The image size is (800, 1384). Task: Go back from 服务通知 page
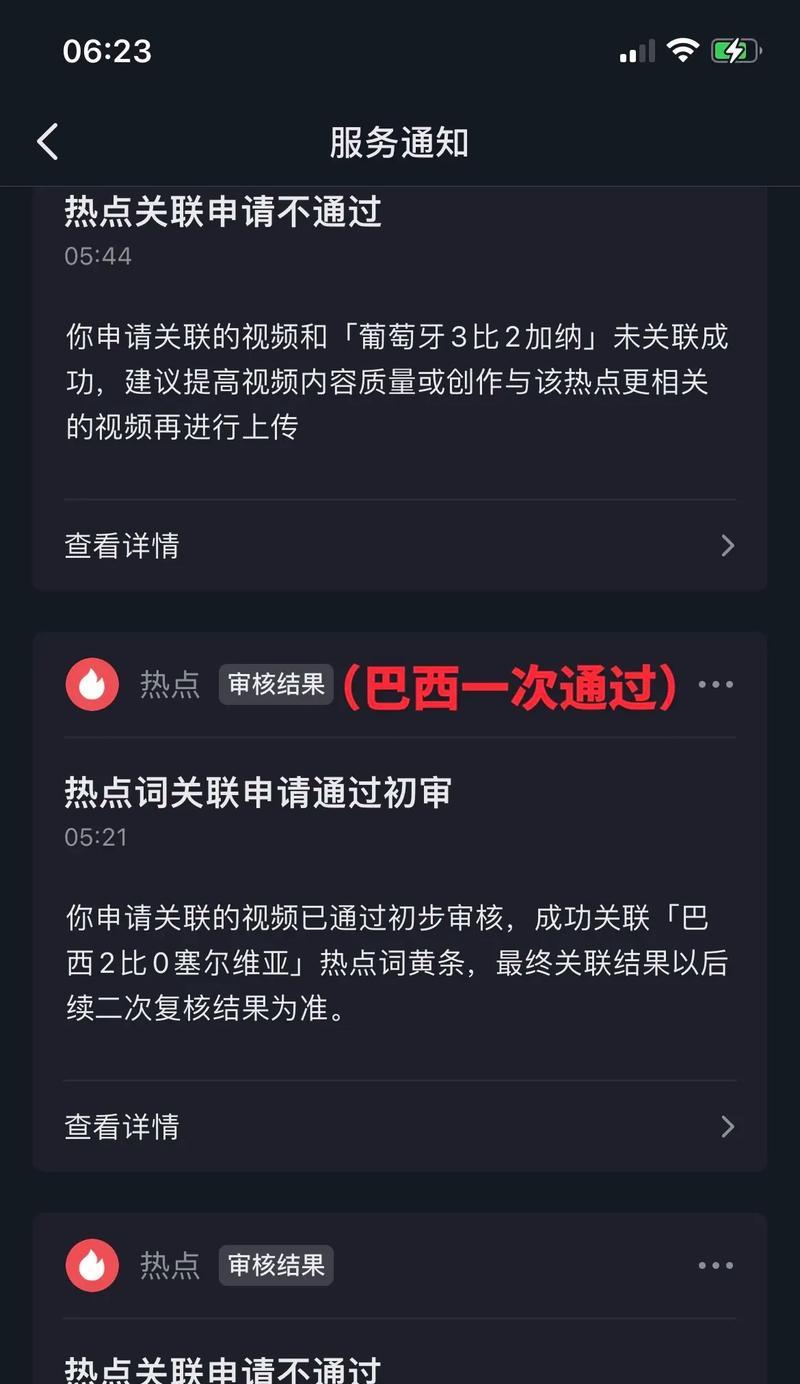pyautogui.click(x=47, y=142)
